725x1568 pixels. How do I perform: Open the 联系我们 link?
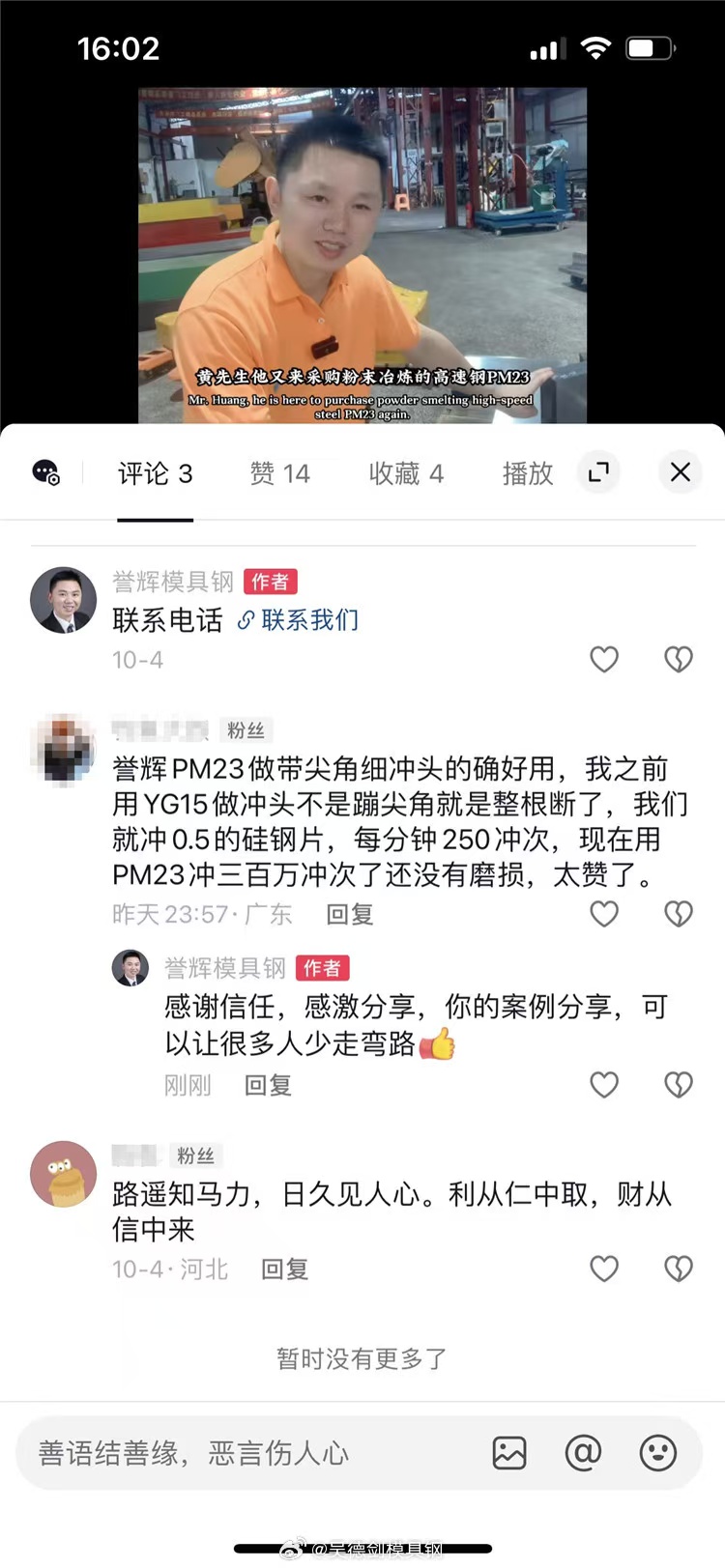pyautogui.click(x=299, y=620)
